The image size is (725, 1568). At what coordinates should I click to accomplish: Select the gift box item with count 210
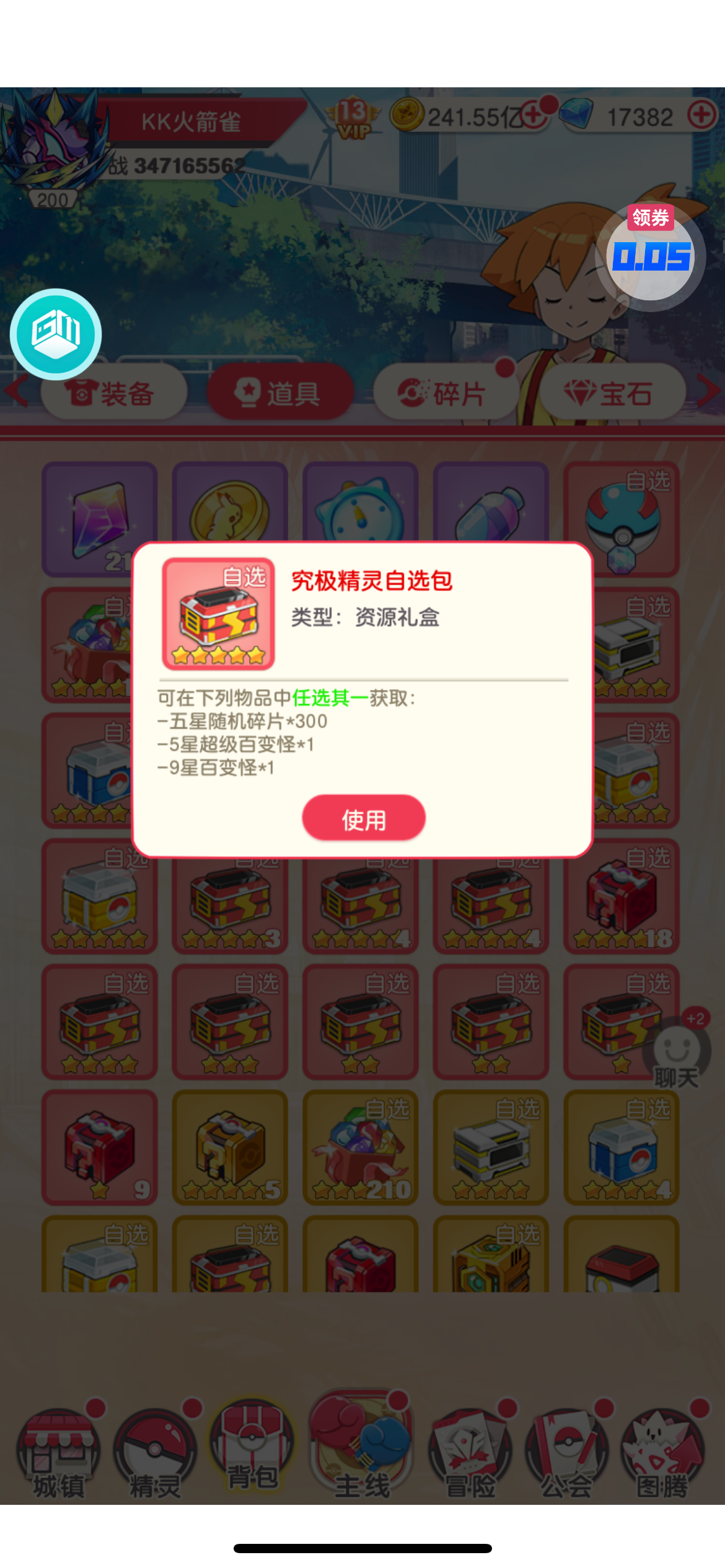tap(361, 1147)
